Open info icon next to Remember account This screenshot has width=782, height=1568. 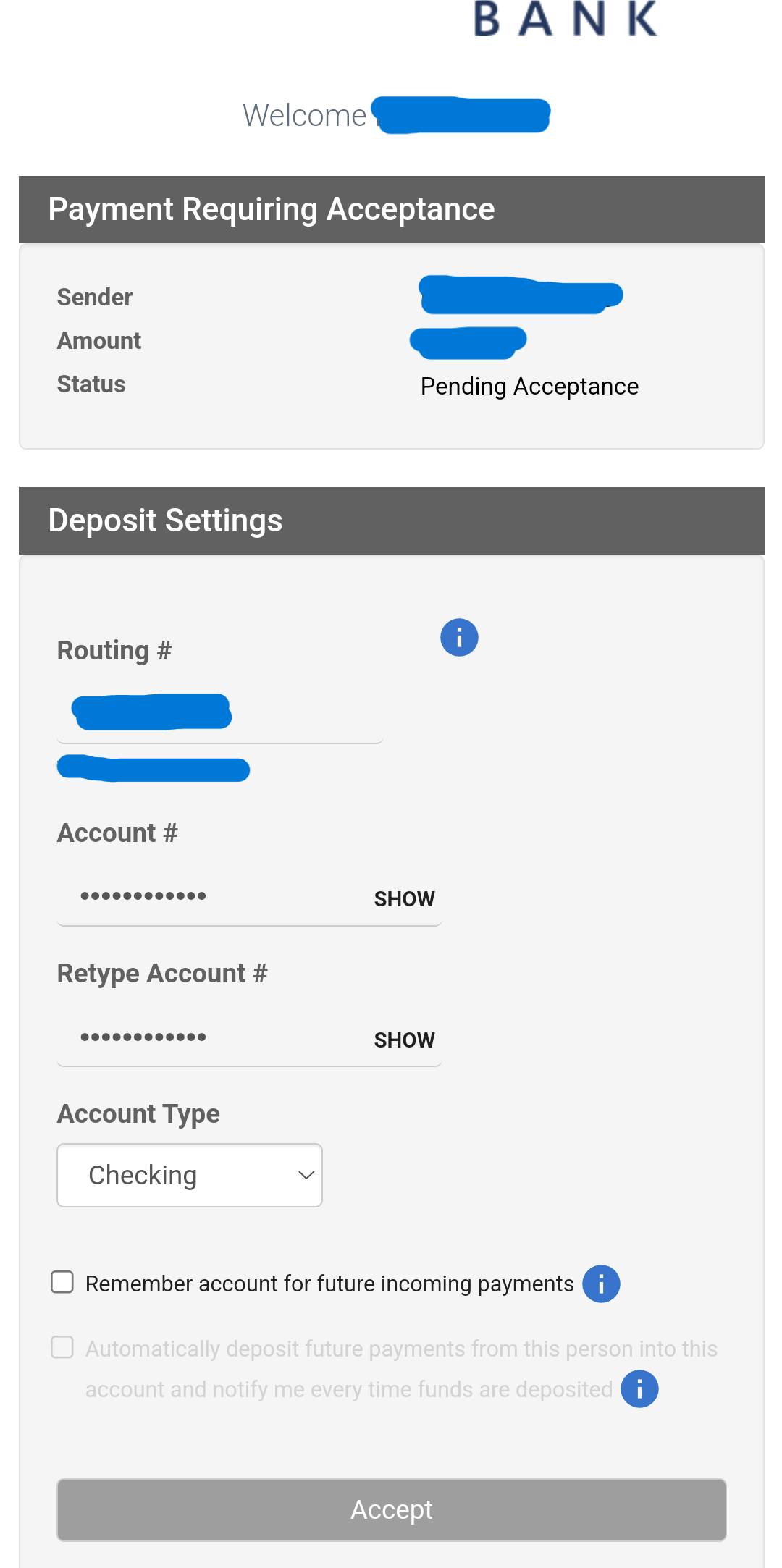(601, 1284)
